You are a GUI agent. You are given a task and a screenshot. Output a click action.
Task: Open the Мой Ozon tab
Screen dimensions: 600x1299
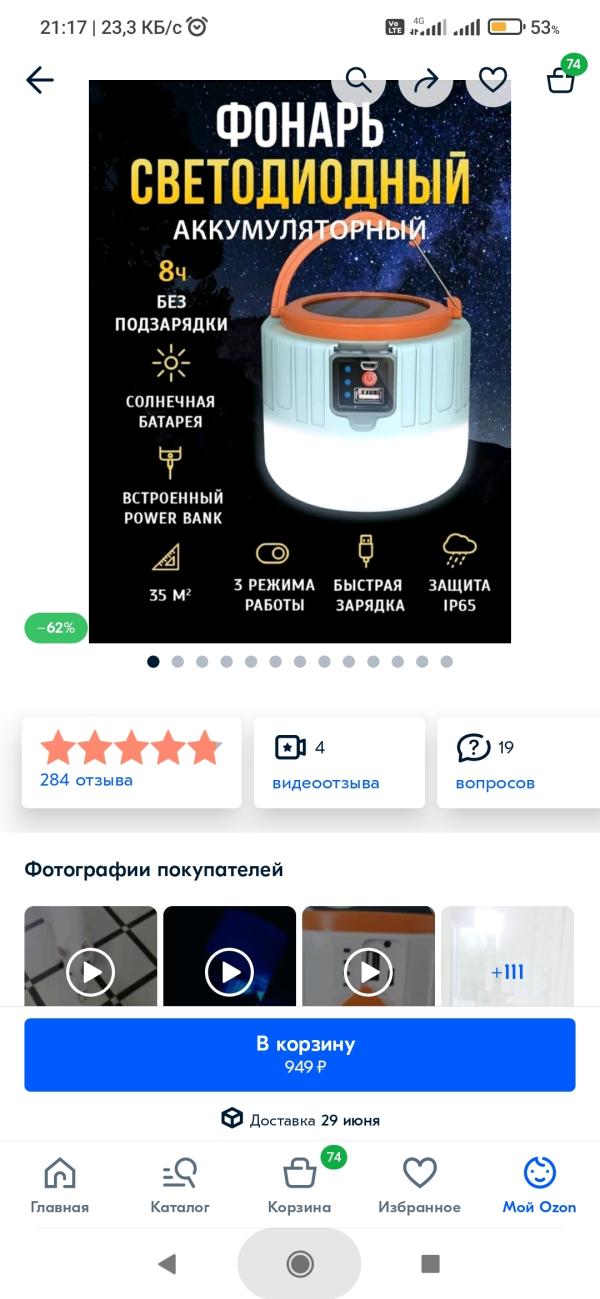pyautogui.click(x=540, y=1186)
